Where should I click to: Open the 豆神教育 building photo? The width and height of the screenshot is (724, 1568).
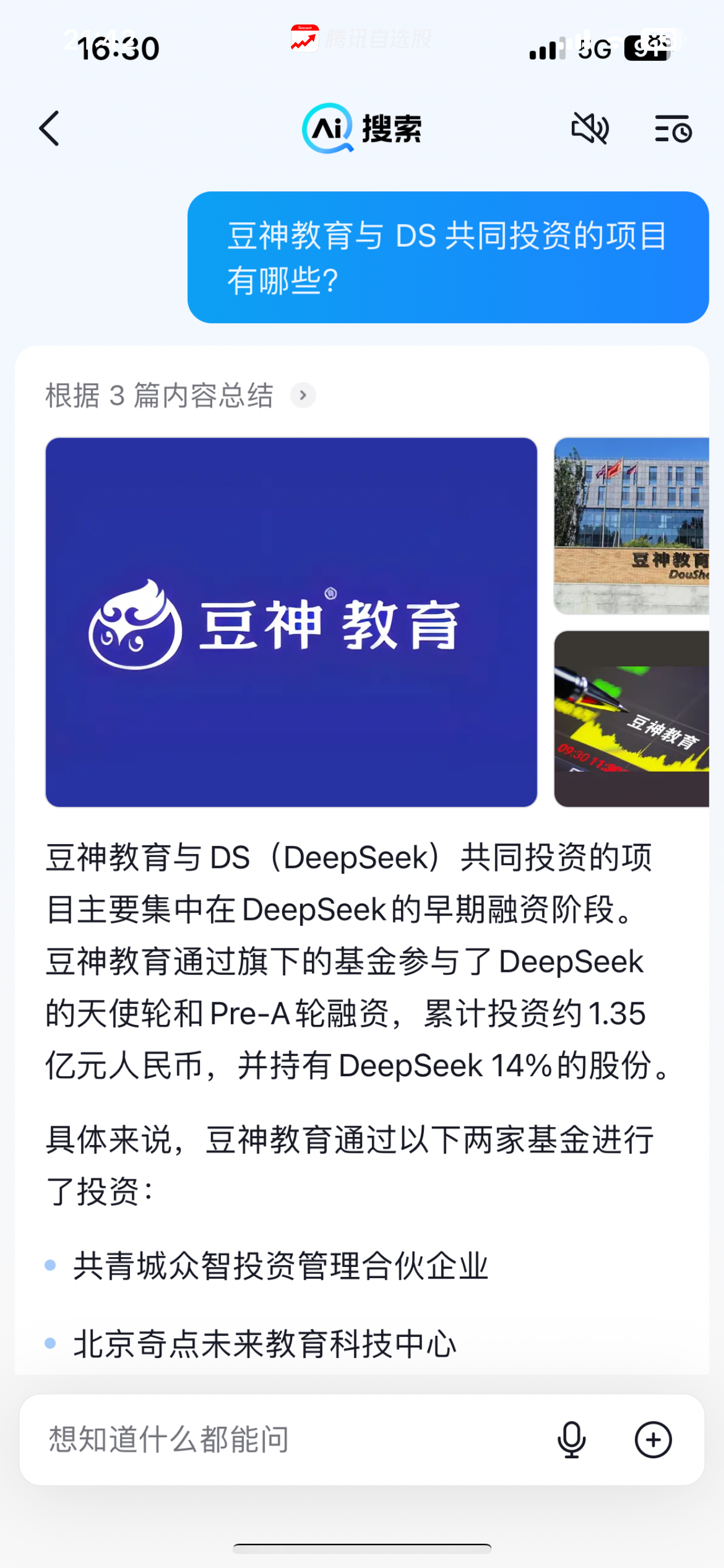(x=631, y=526)
